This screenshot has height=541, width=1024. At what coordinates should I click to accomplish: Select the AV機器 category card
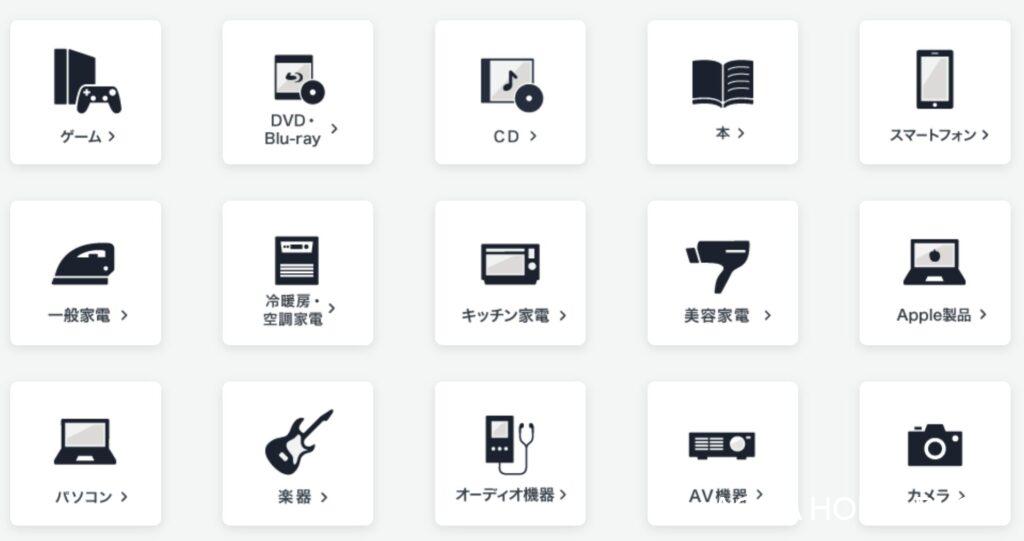[x=722, y=453]
